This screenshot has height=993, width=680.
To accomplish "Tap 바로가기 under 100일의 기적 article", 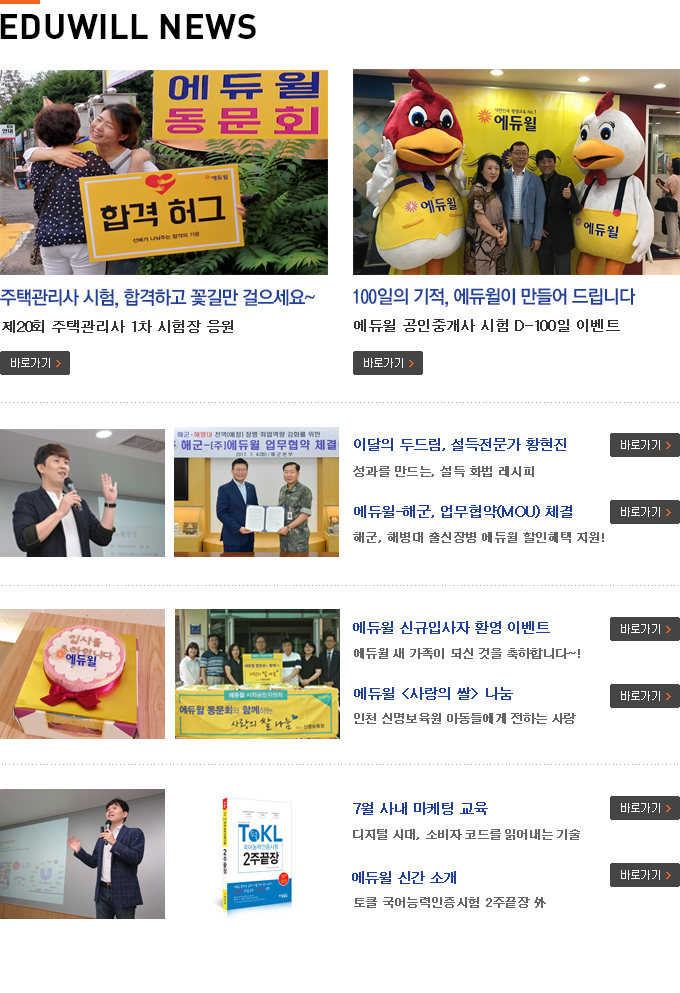I will [x=387, y=363].
